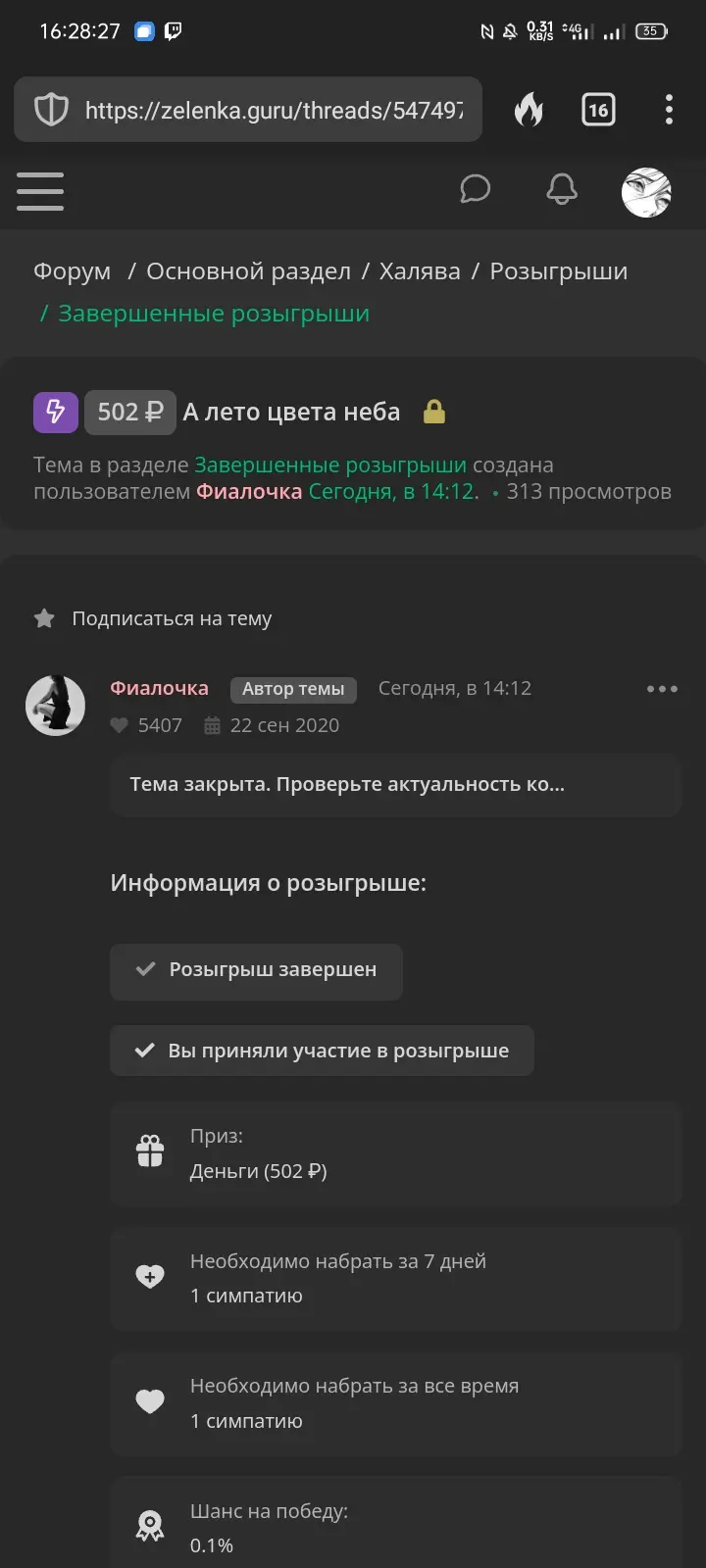This screenshot has width=706, height=1568.
Task: Go to Основной раздел breadcrumb
Action: pos(248,271)
